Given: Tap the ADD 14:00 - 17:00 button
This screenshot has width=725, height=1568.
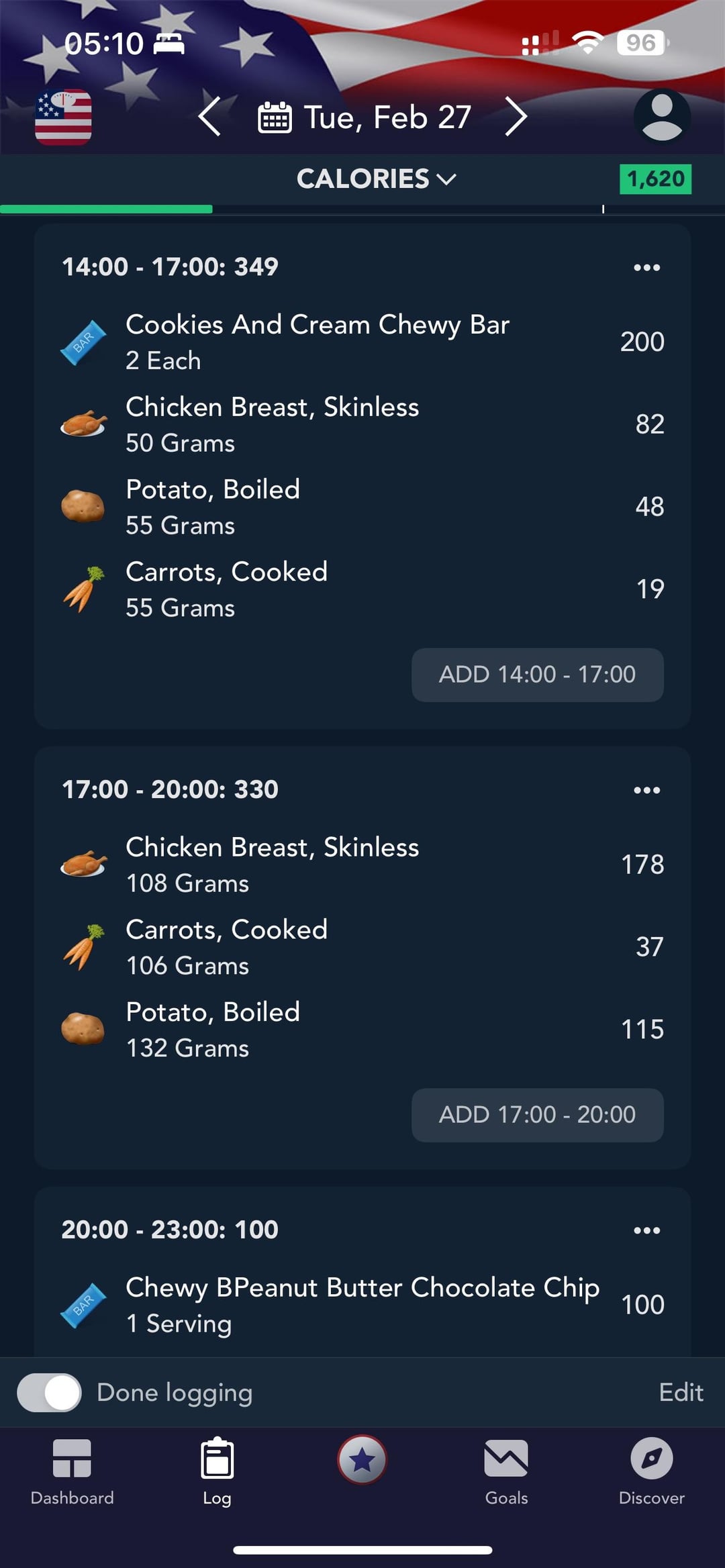Looking at the screenshot, I should coord(538,675).
